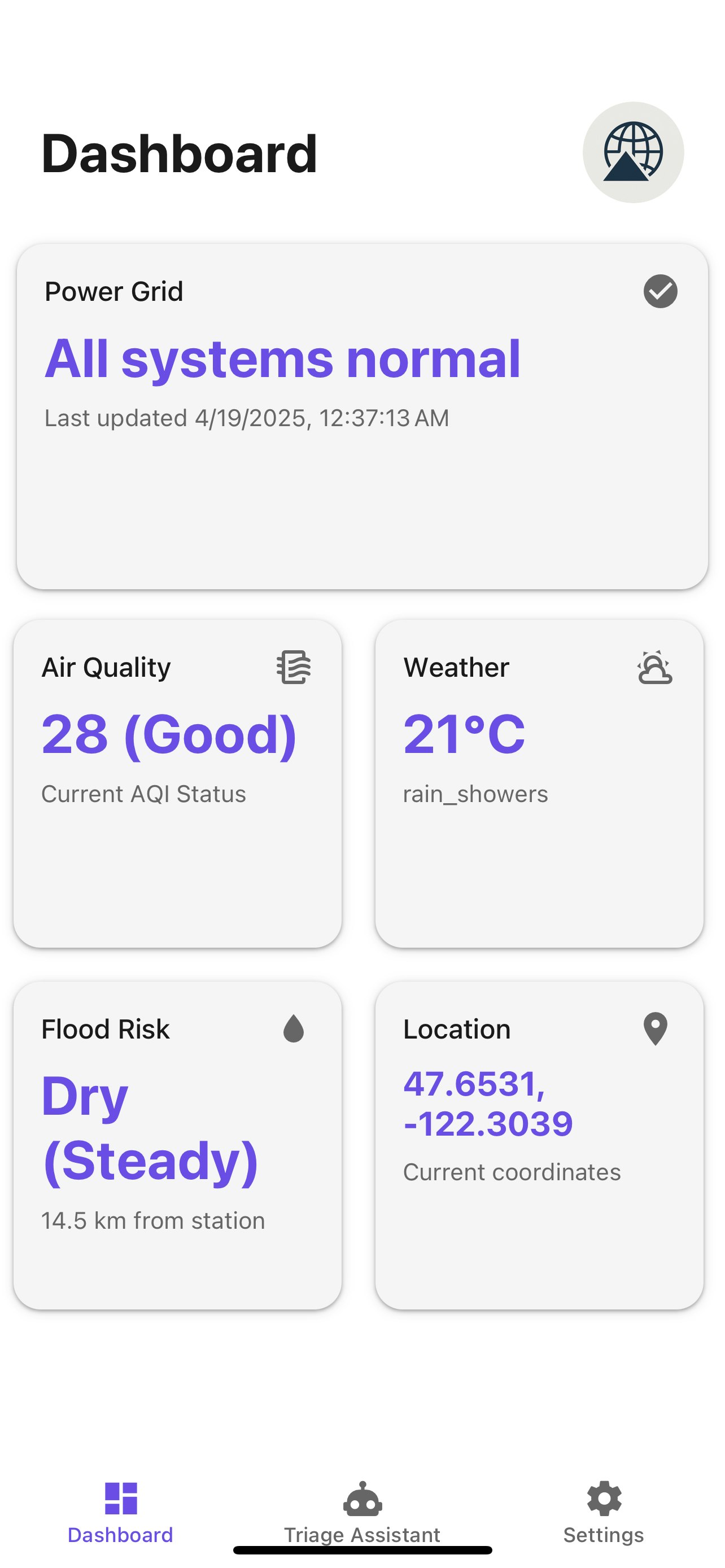Open the Weather card
The width and height of the screenshot is (725, 1568).
click(539, 783)
